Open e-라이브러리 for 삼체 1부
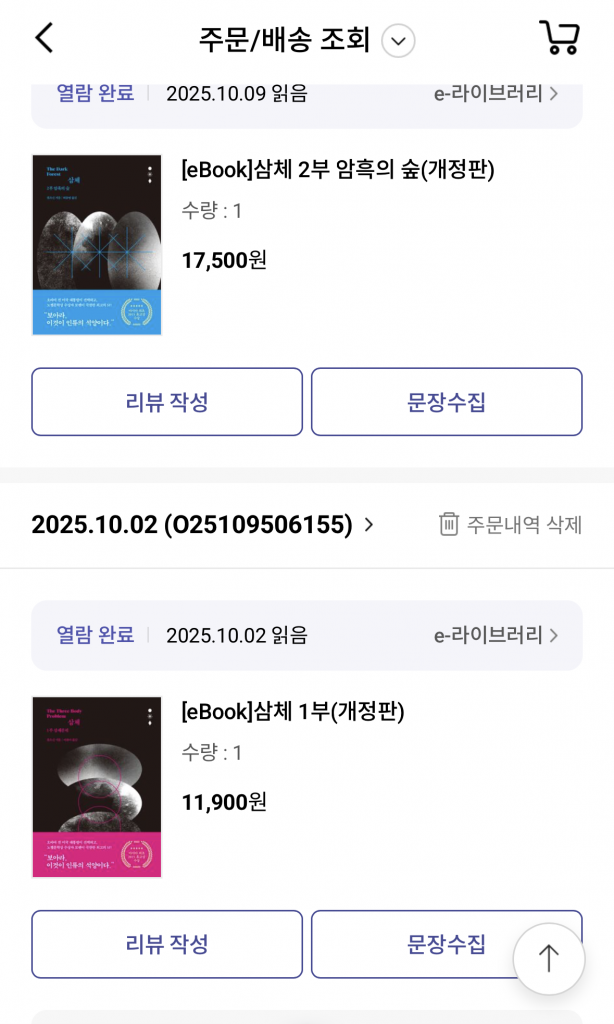Screen dimensions: 614x1024 (x=496, y=635)
